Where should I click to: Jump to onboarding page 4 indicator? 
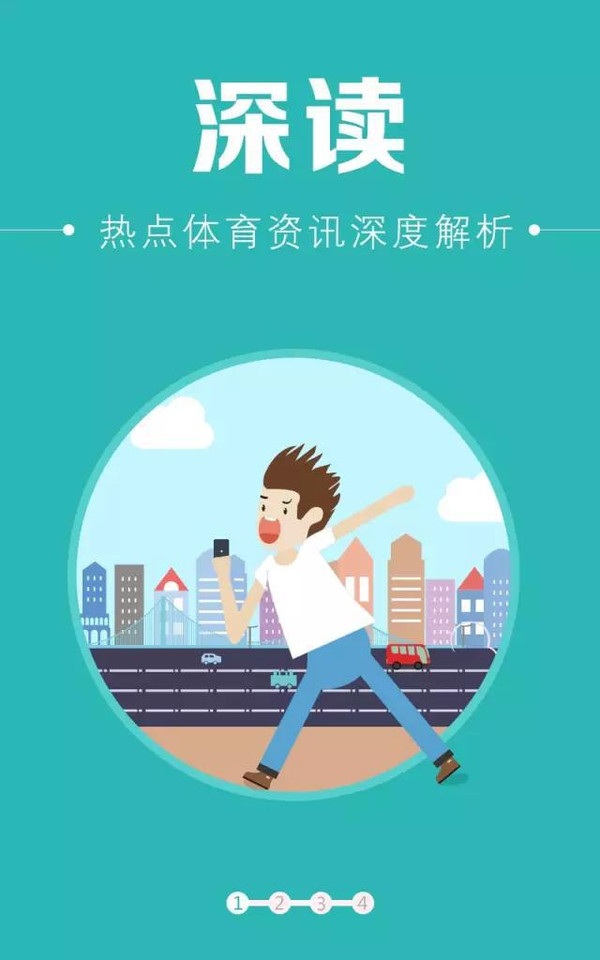(x=363, y=904)
